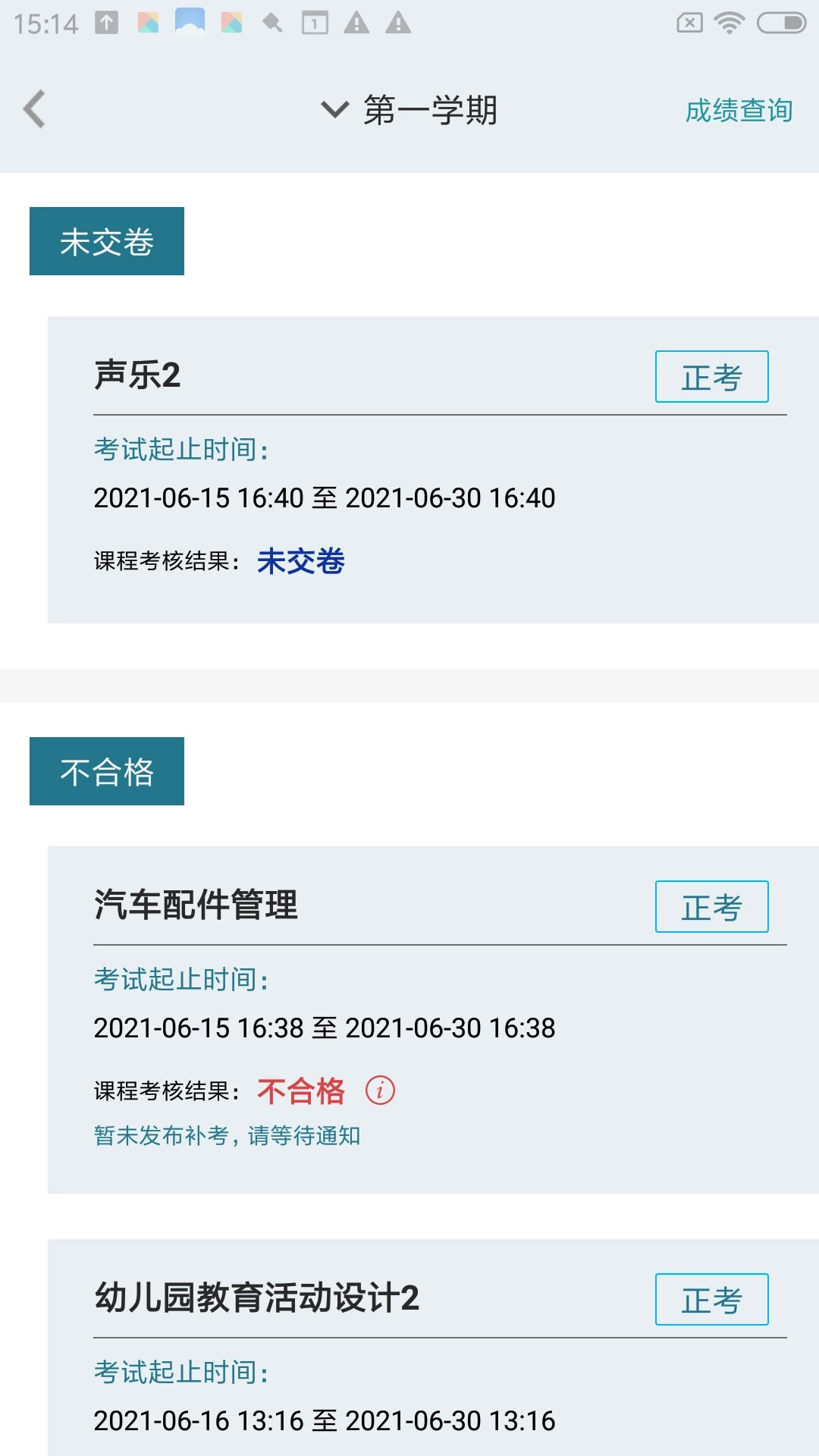Tap the back arrow at top left
819x1456 pixels.
pyautogui.click(x=33, y=110)
